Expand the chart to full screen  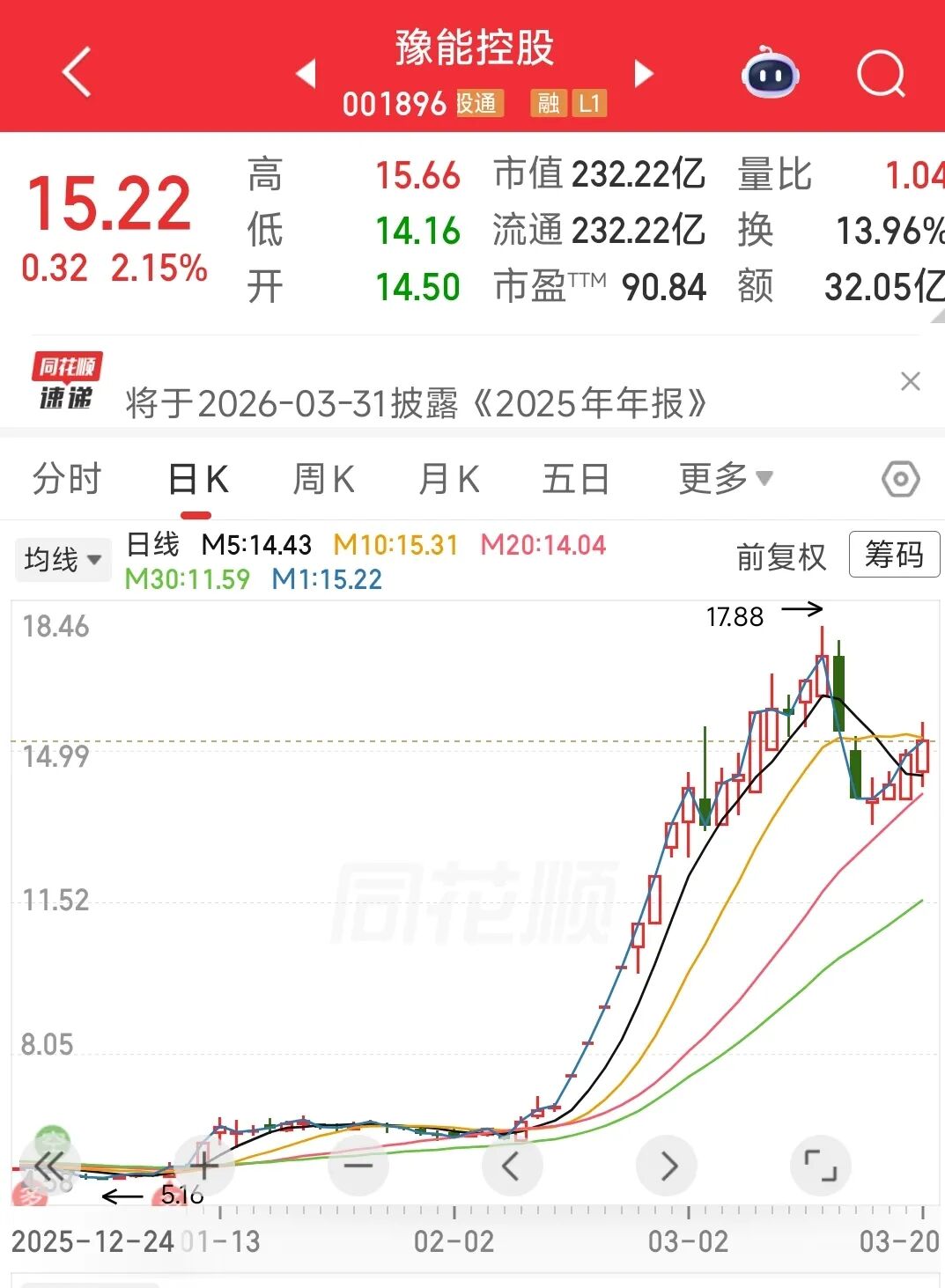[x=821, y=1166]
